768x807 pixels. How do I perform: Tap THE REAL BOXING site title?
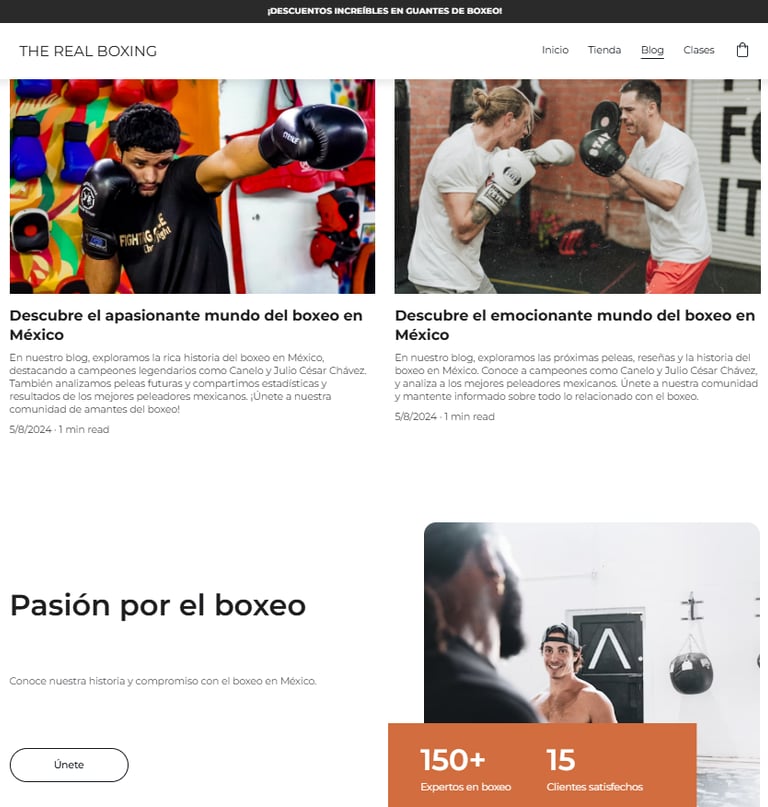click(x=88, y=51)
